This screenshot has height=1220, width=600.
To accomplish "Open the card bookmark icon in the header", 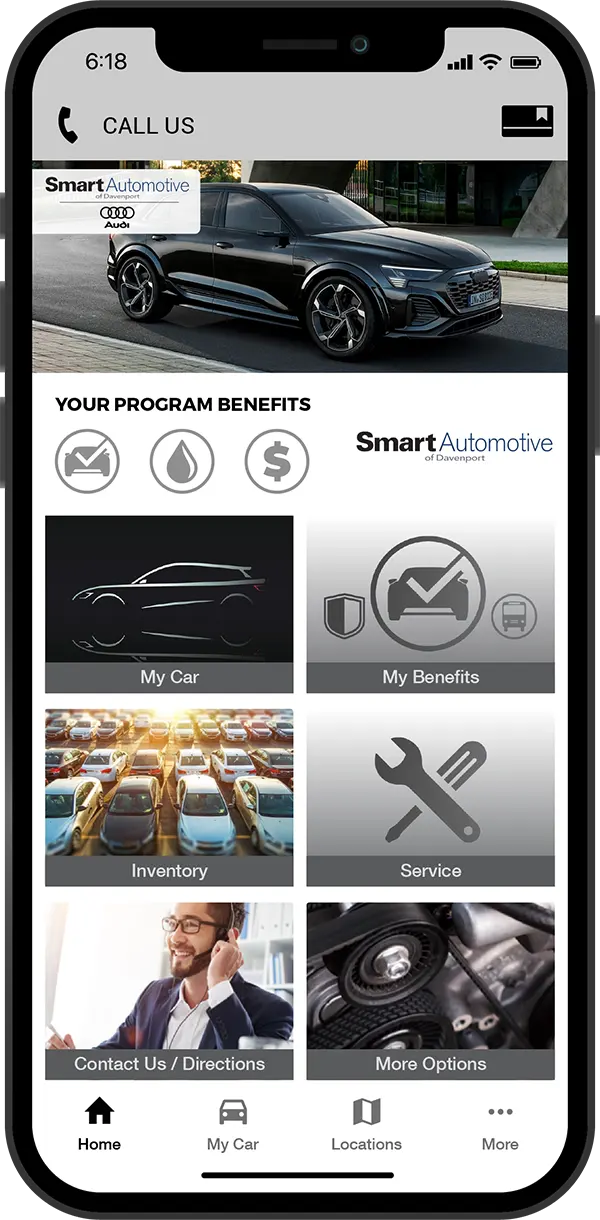I will coord(527,122).
